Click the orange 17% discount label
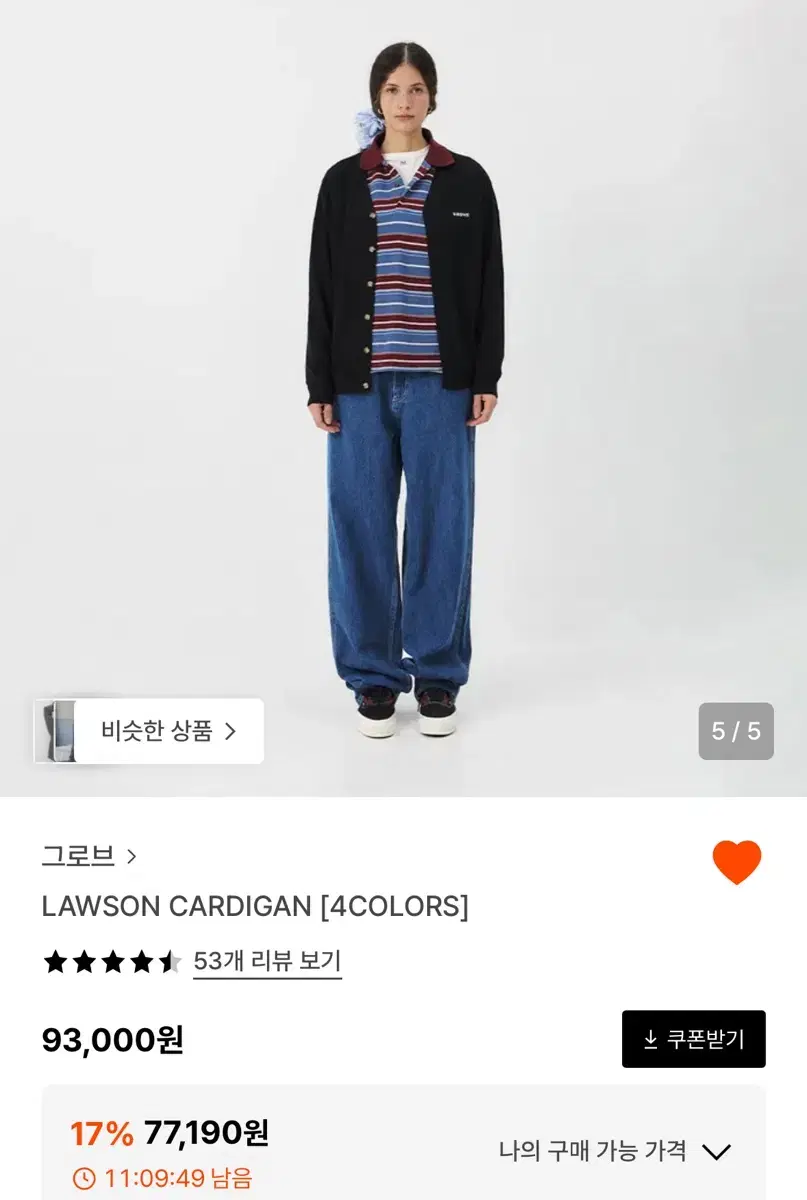Viewport: 807px width, 1200px height. [x=106, y=1133]
